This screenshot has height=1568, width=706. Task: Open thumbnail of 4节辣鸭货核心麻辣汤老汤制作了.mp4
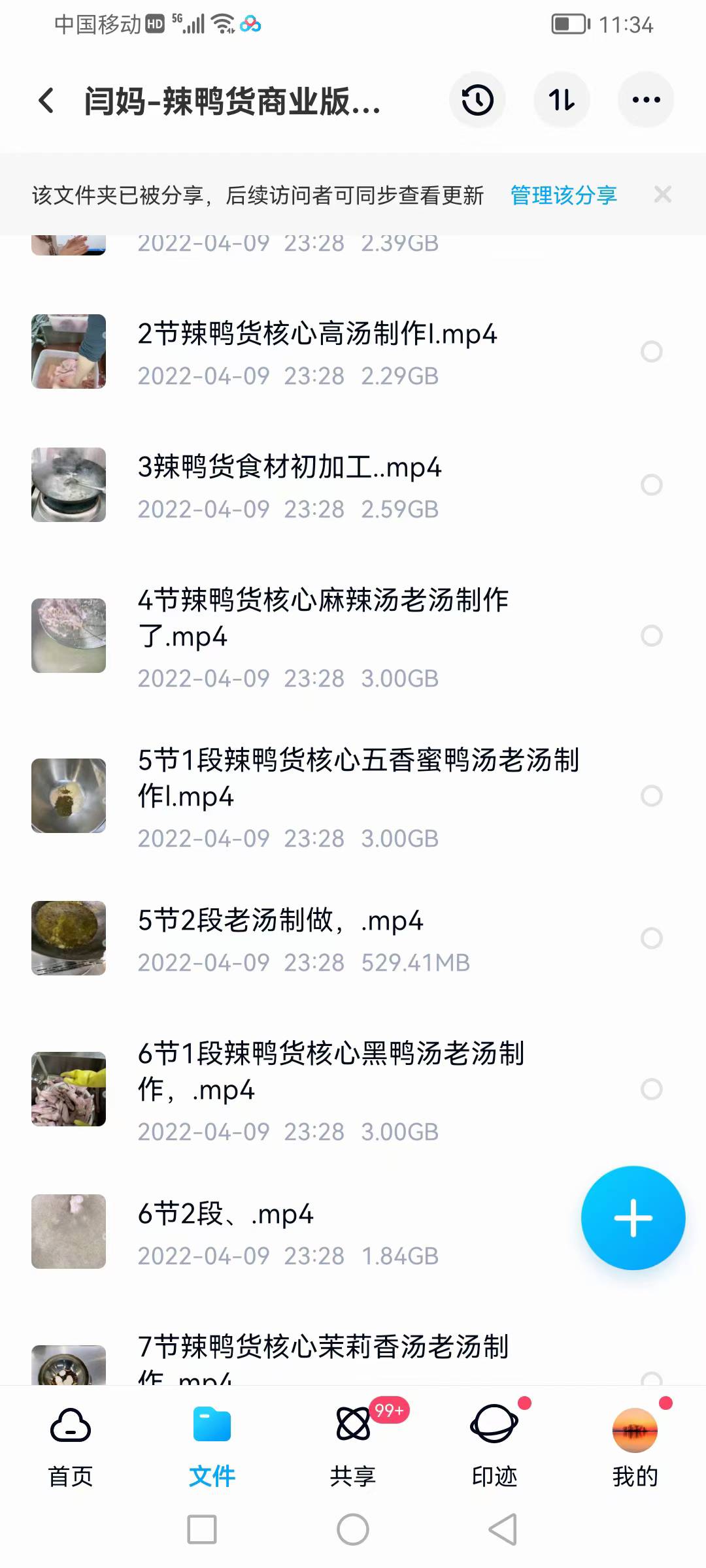(x=68, y=634)
